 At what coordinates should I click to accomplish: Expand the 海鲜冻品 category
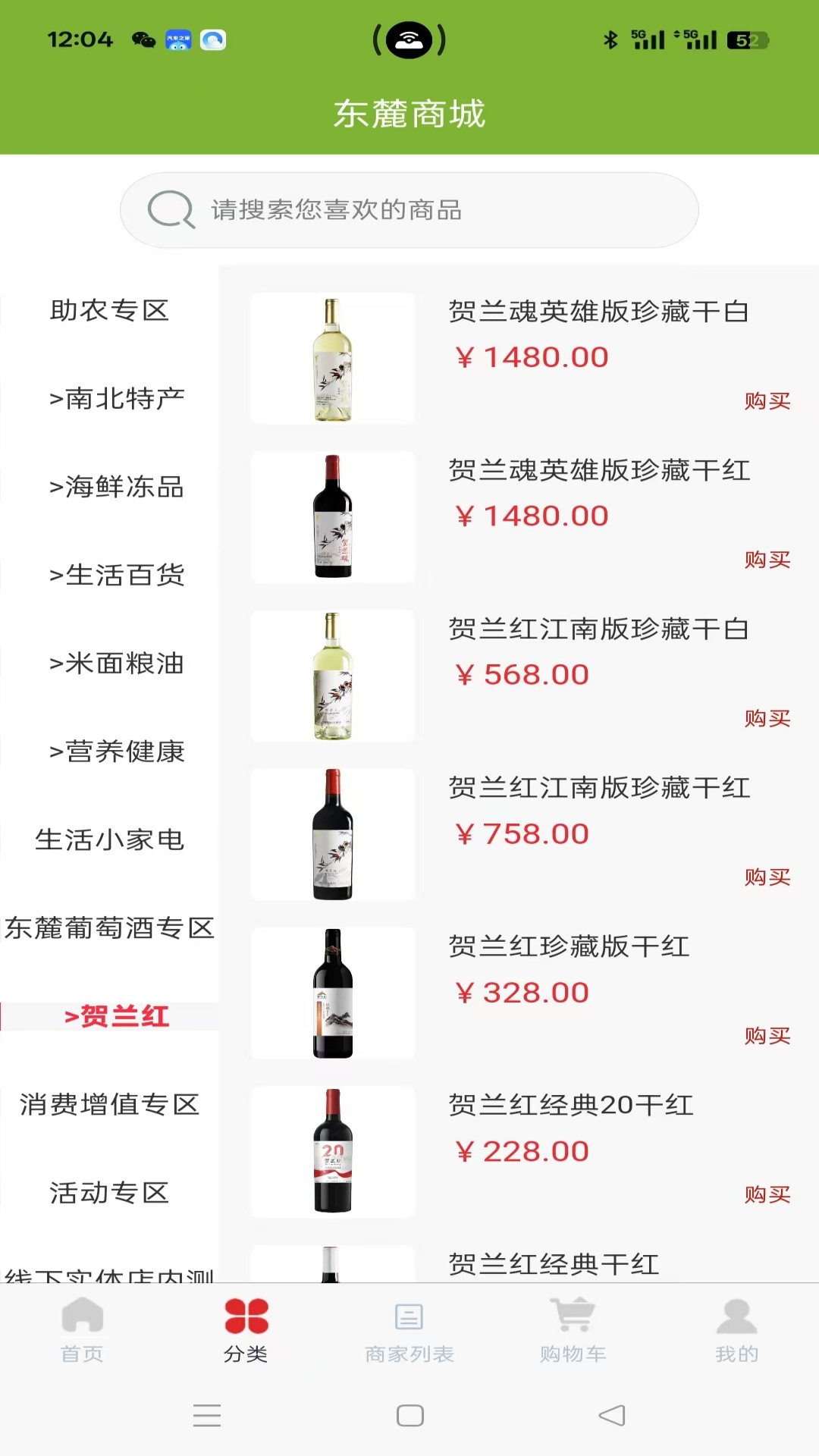118,488
